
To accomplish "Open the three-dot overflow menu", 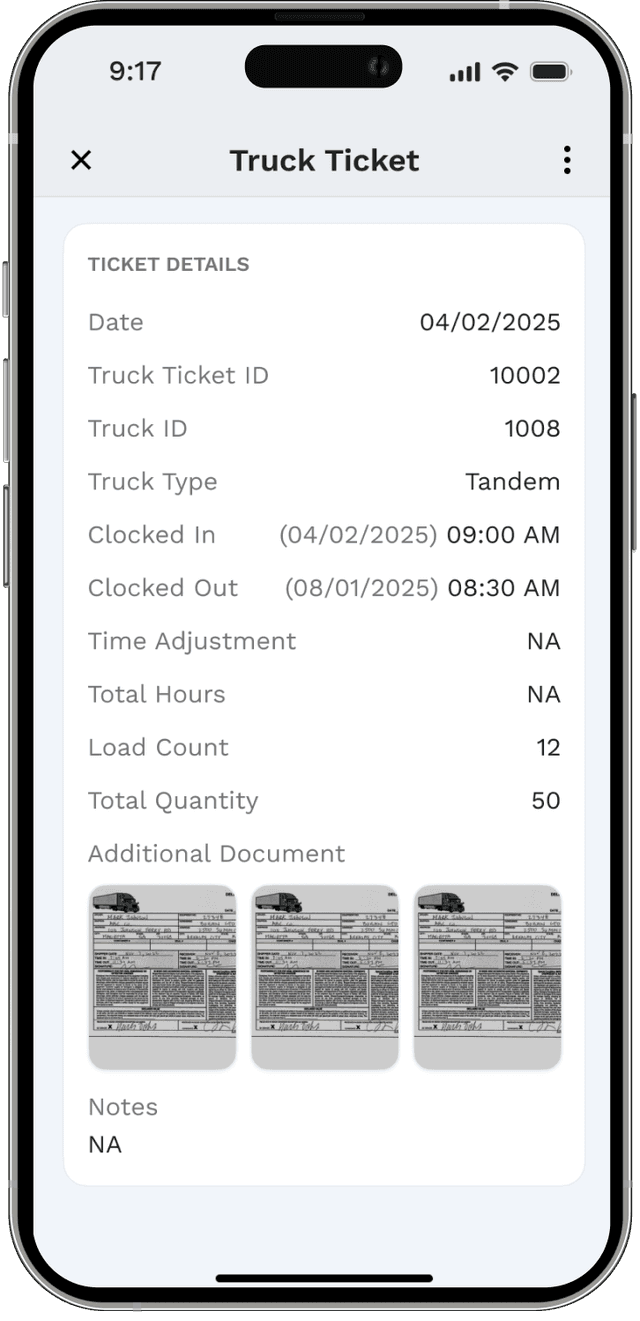I will pos(567,160).
